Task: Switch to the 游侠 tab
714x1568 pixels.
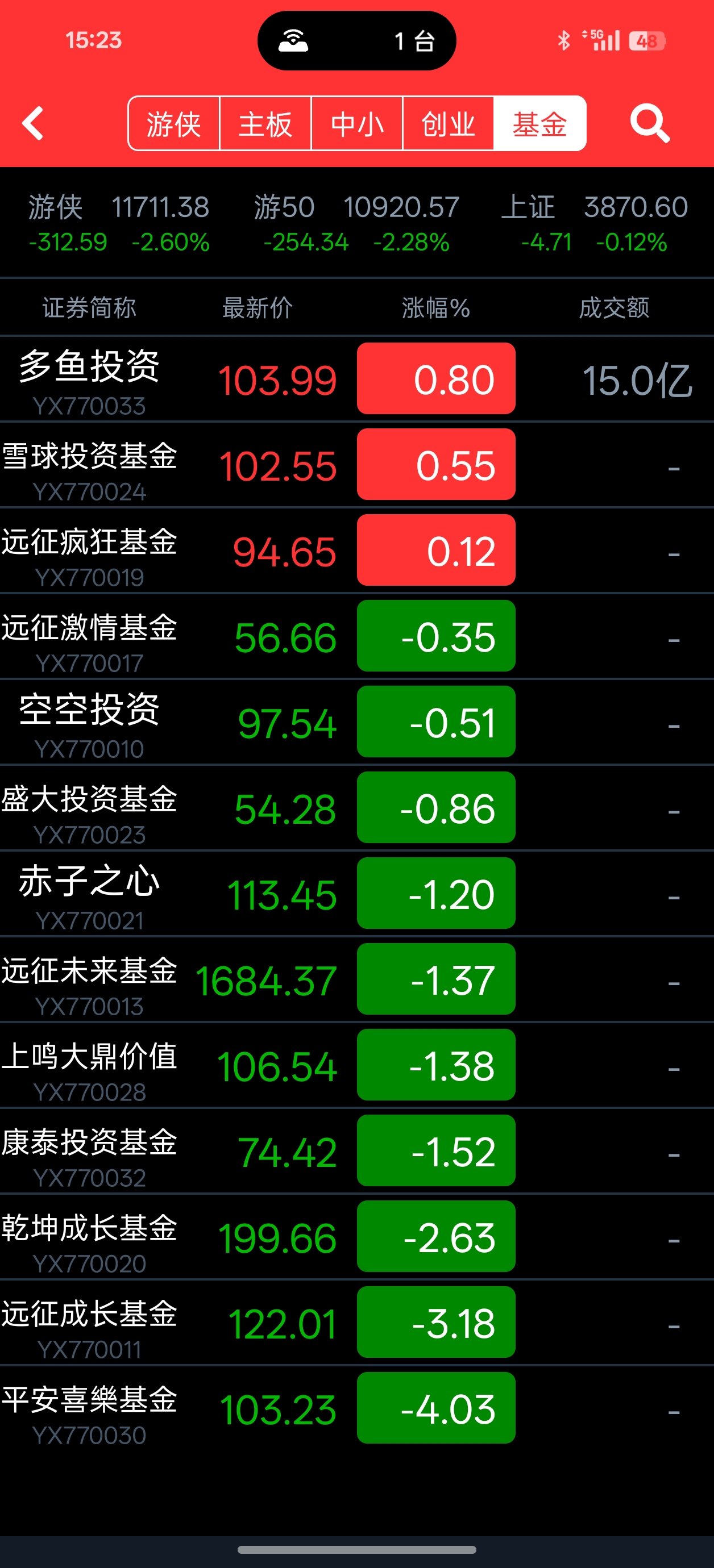Action: pos(173,124)
